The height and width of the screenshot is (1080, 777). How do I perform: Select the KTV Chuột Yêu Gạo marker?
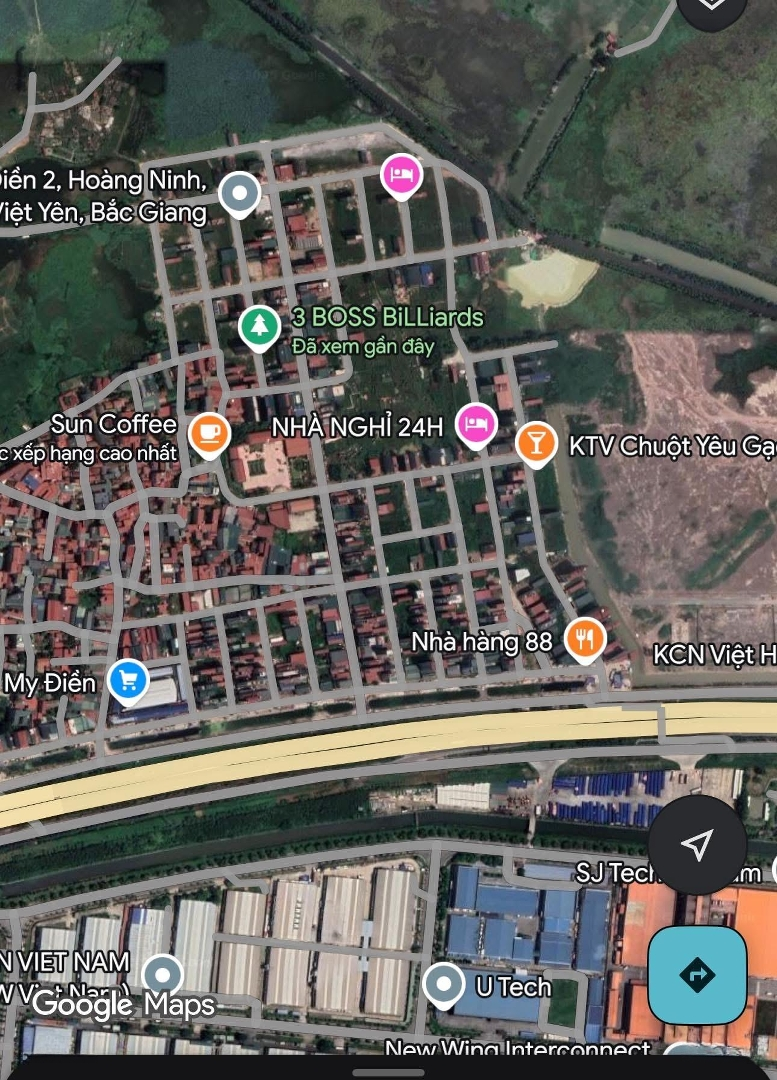(536, 442)
